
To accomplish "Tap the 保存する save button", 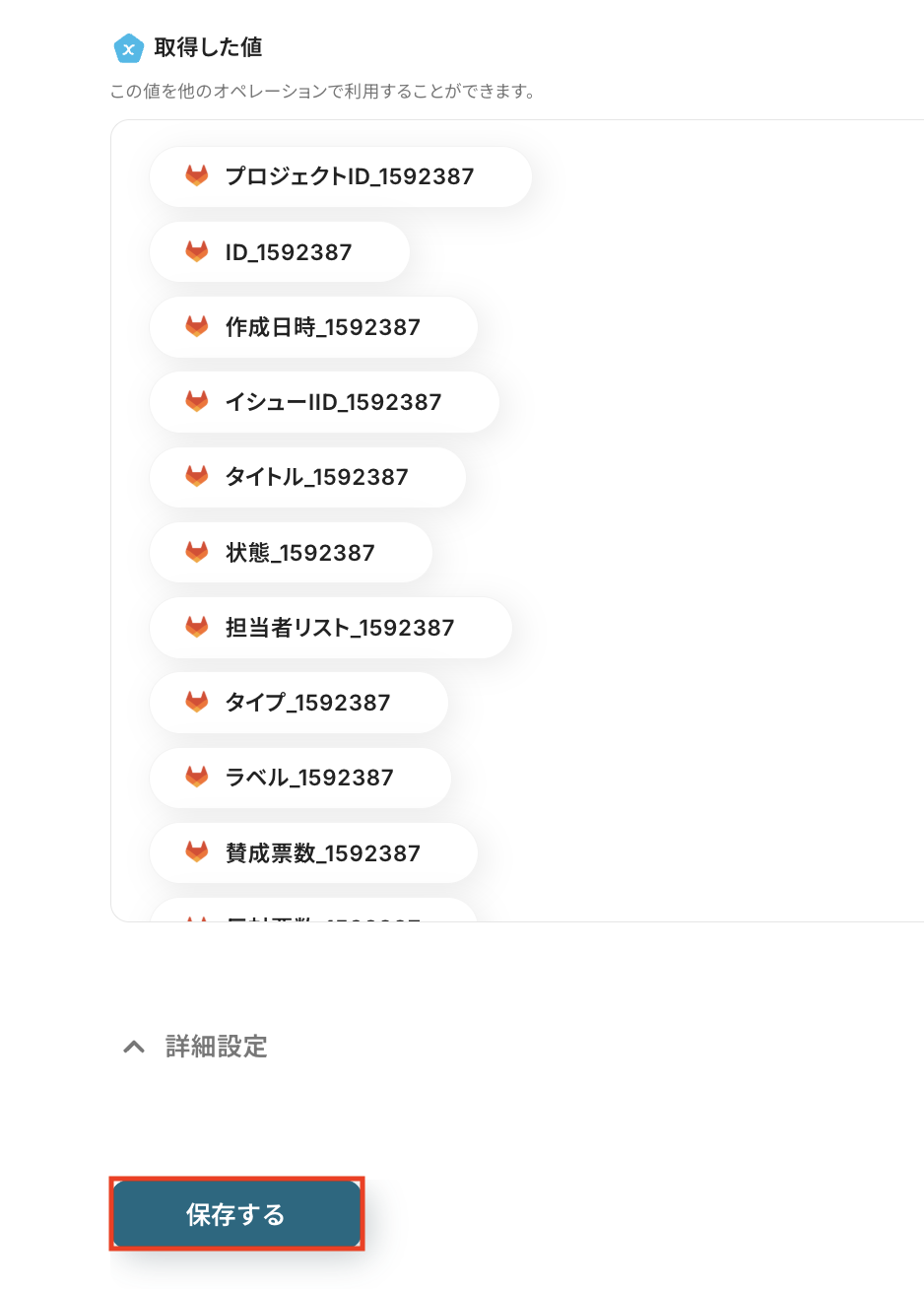I will (236, 1214).
